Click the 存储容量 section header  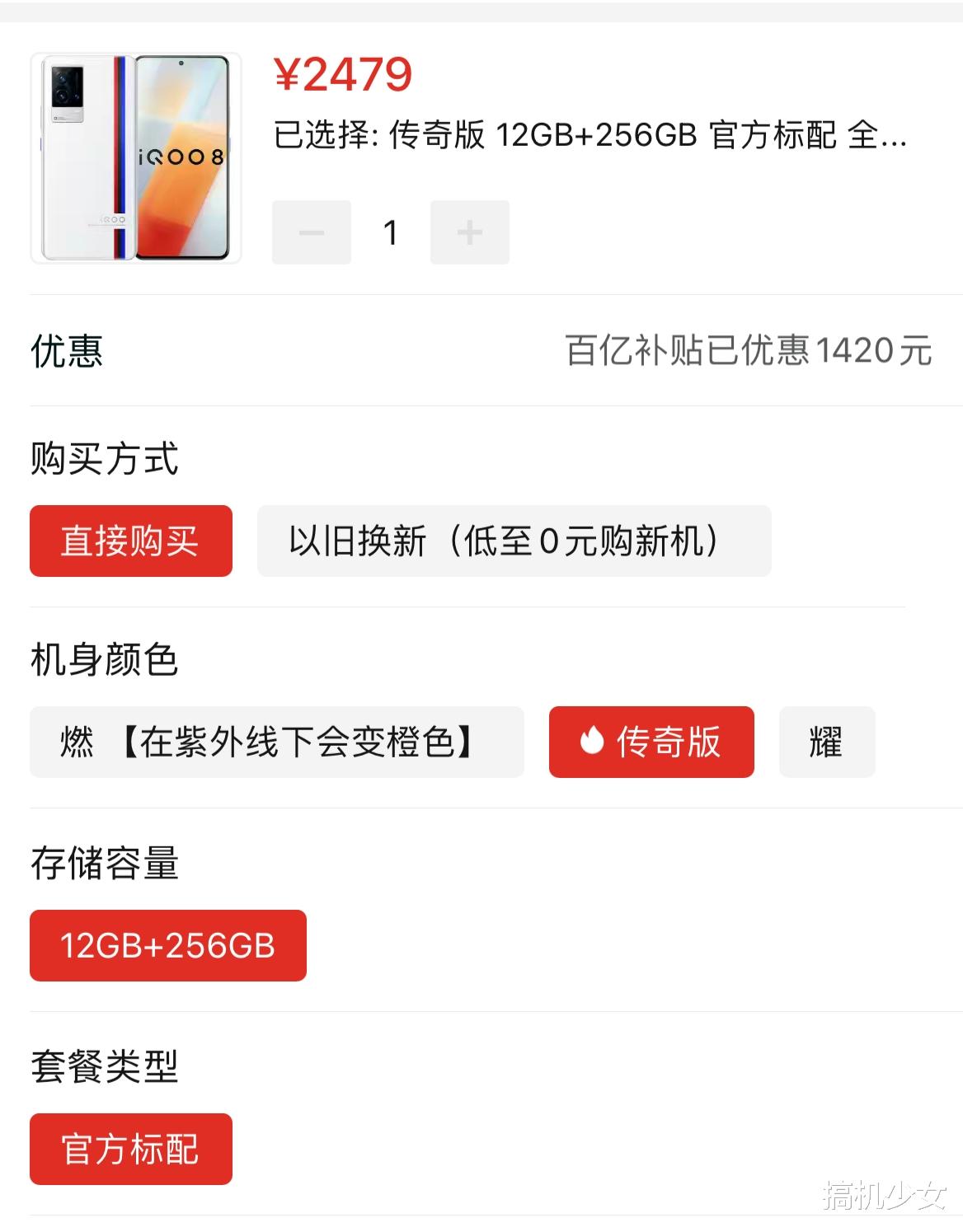[x=106, y=863]
